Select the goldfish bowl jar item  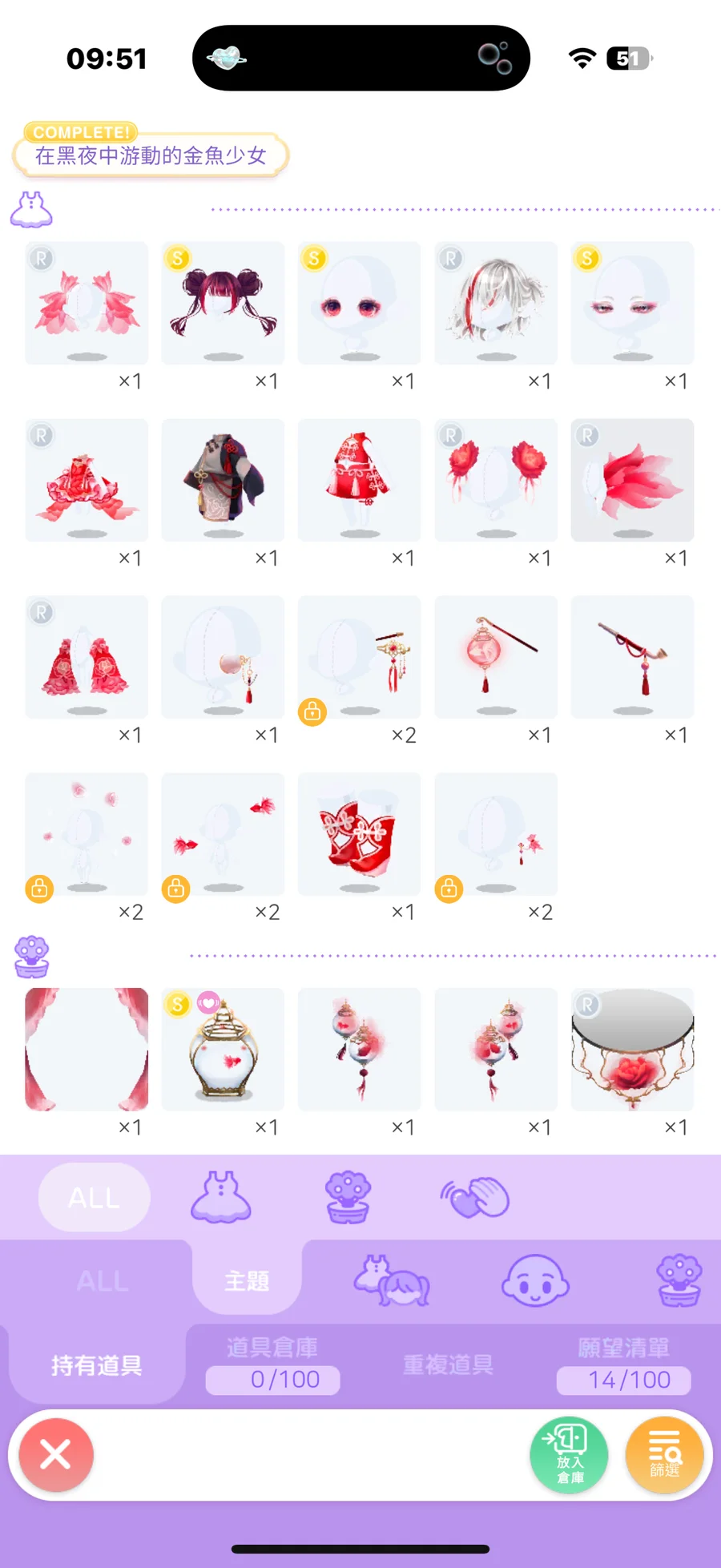pos(223,1050)
